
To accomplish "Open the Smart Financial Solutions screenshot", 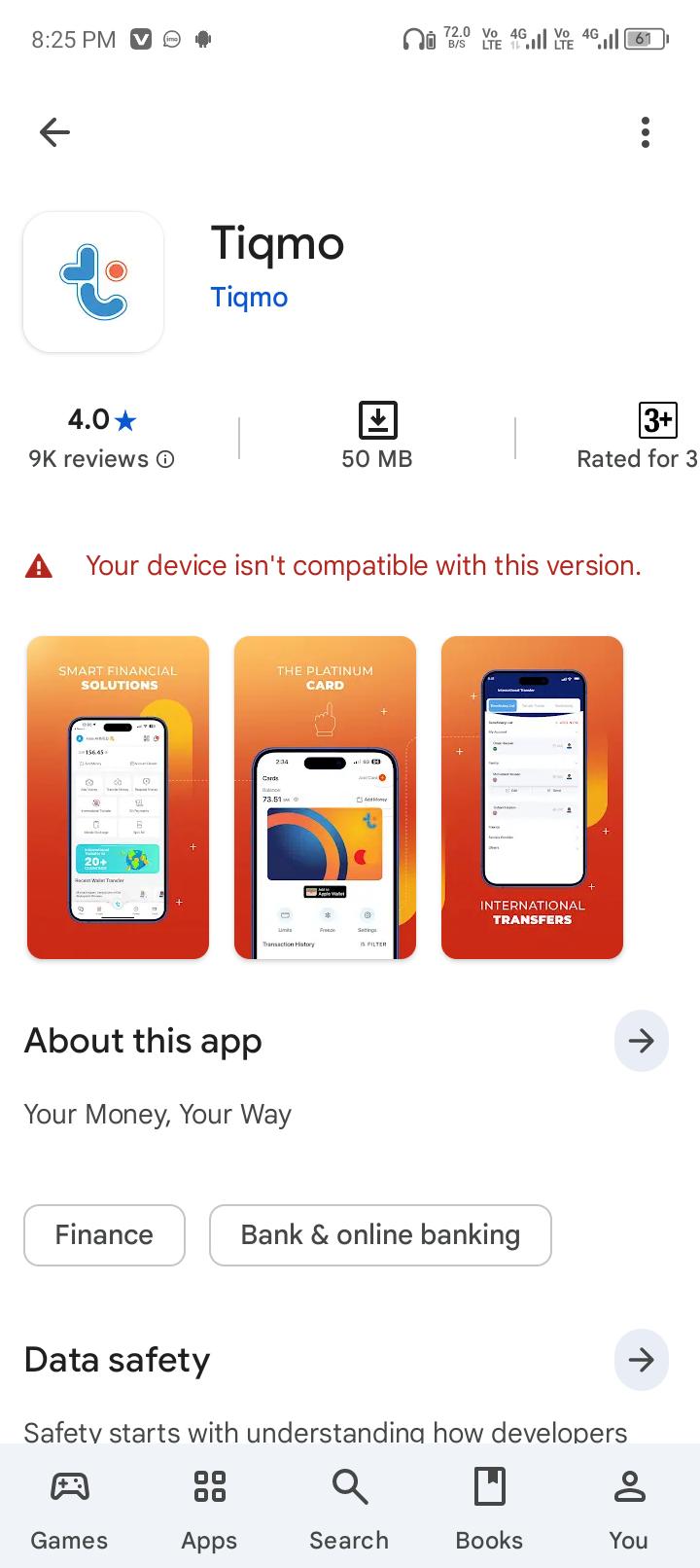I will (118, 797).
